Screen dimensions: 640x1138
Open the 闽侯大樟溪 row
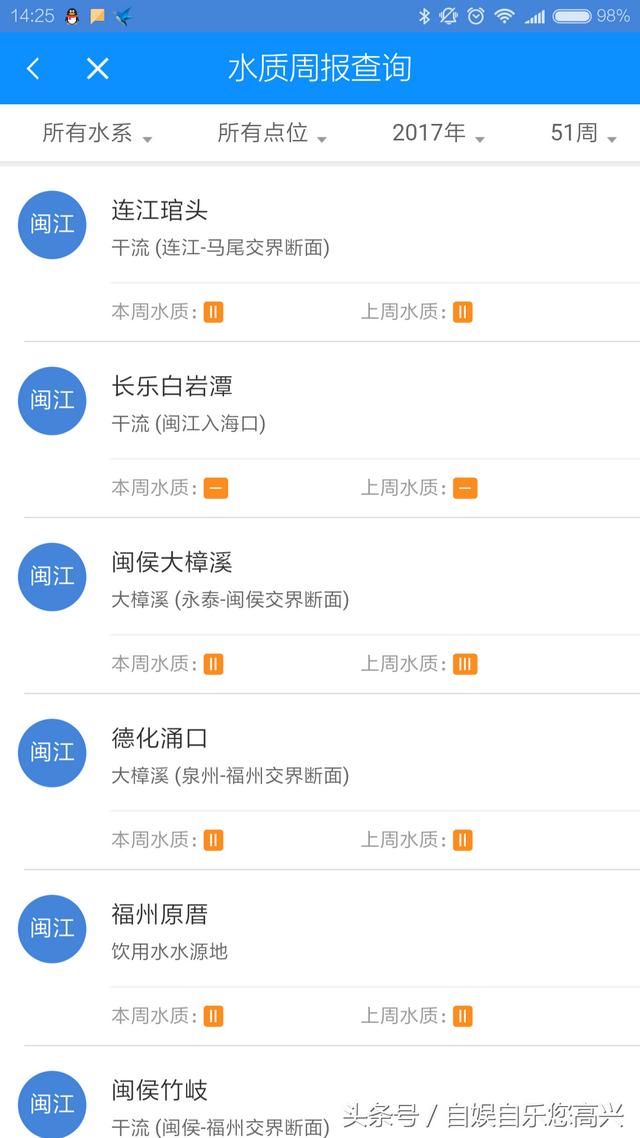pos(320,606)
